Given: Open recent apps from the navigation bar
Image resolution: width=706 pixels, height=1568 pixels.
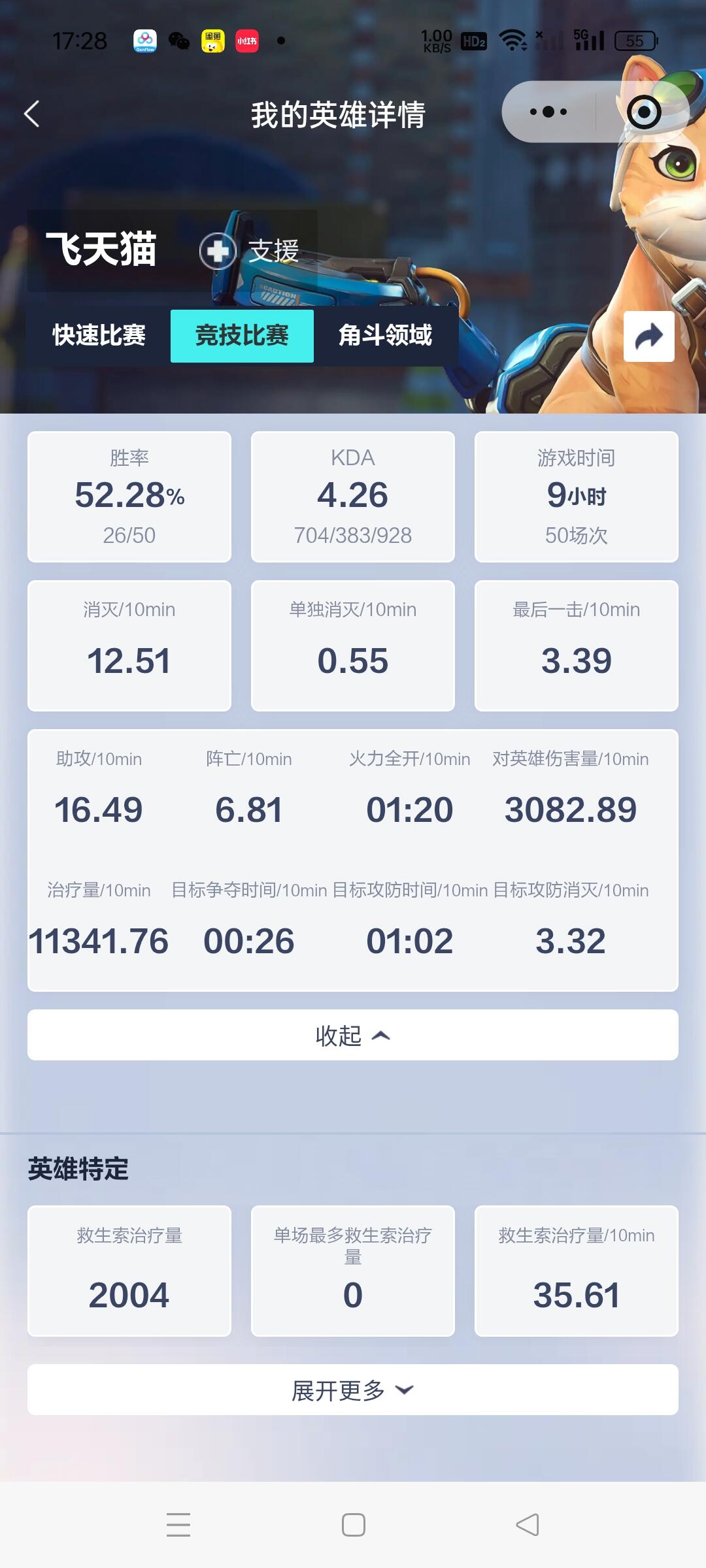Looking at the screenshot, I should pyautogui.click(x=178, y=1525).
